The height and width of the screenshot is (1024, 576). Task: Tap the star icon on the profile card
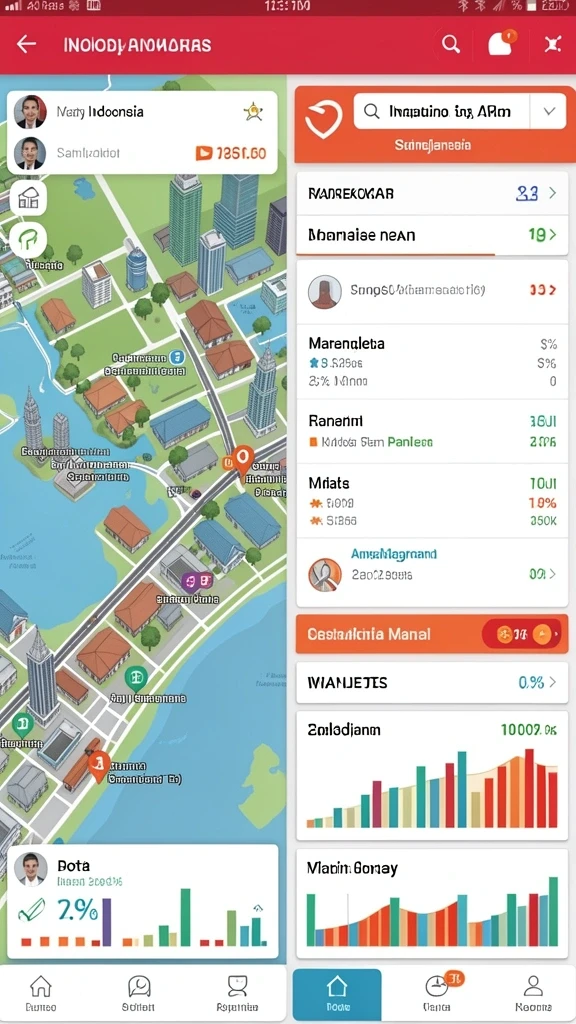click(x=253, y=112)
